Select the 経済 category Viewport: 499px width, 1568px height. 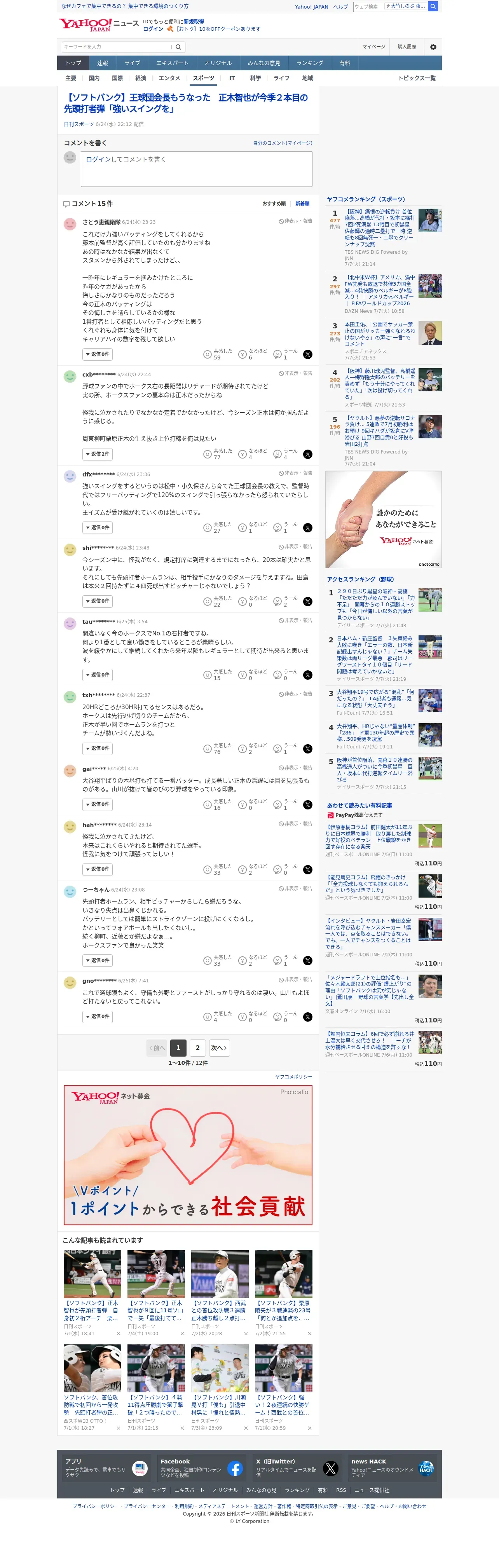[141, 78]
